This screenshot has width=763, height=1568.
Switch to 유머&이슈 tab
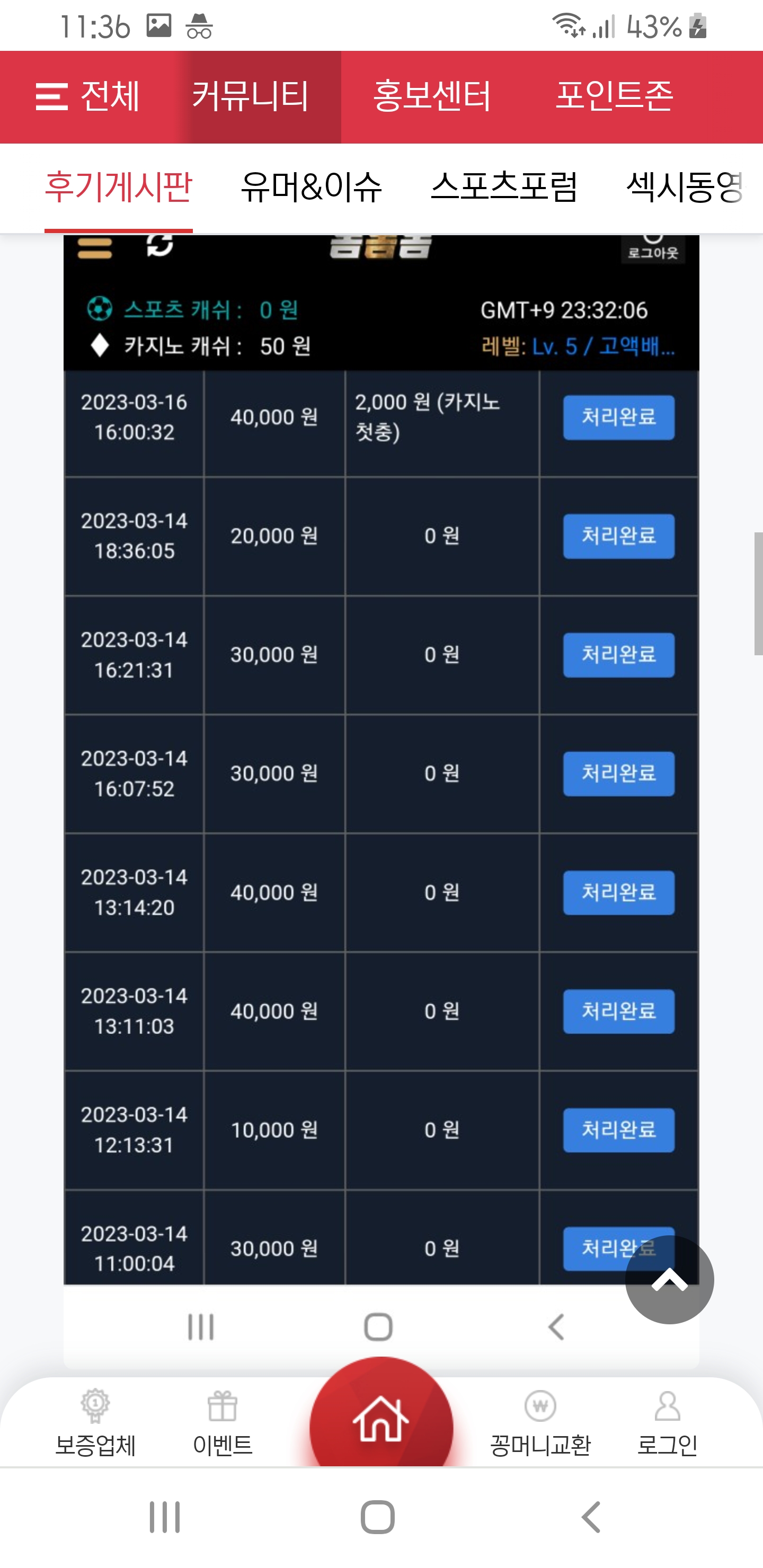311,188
